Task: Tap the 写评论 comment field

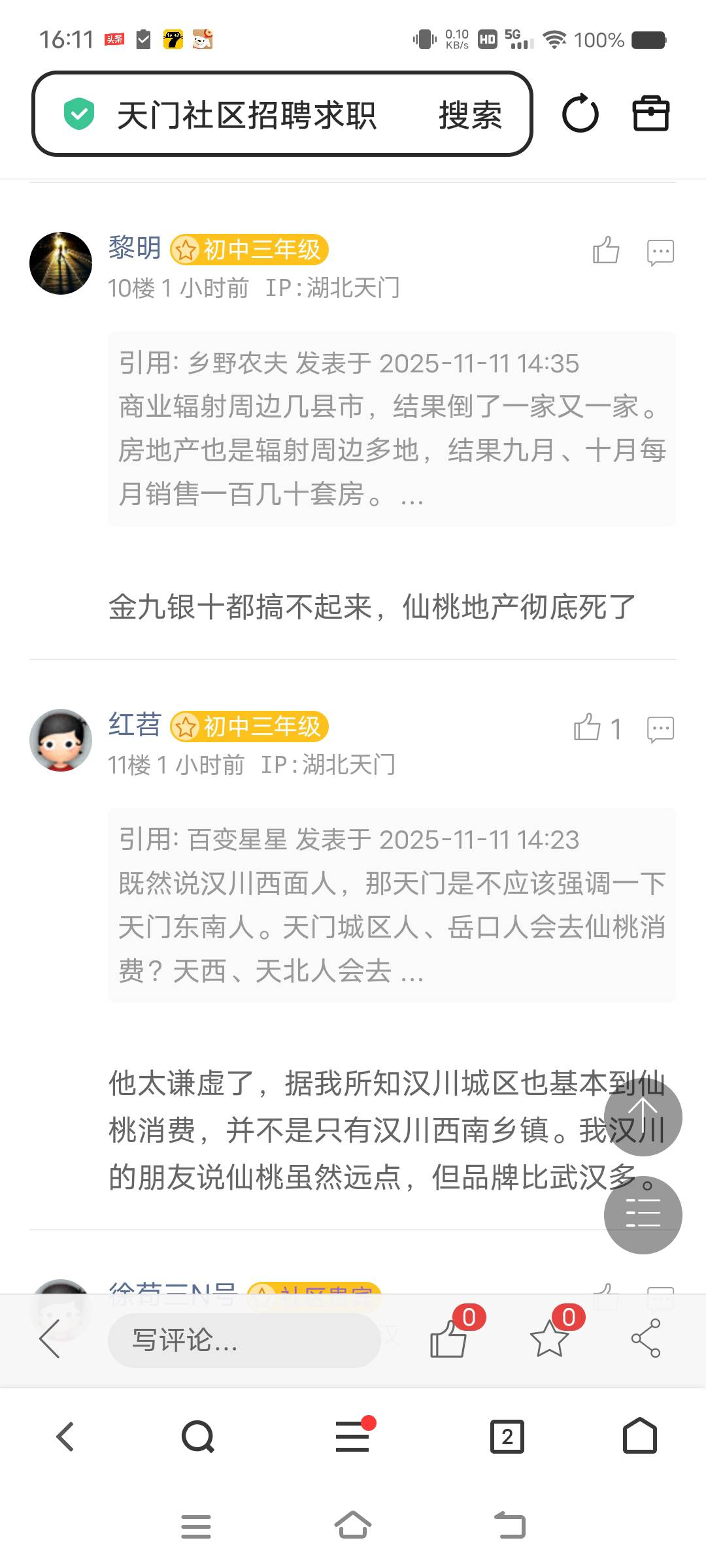Action: click(x=244, y=1340)
